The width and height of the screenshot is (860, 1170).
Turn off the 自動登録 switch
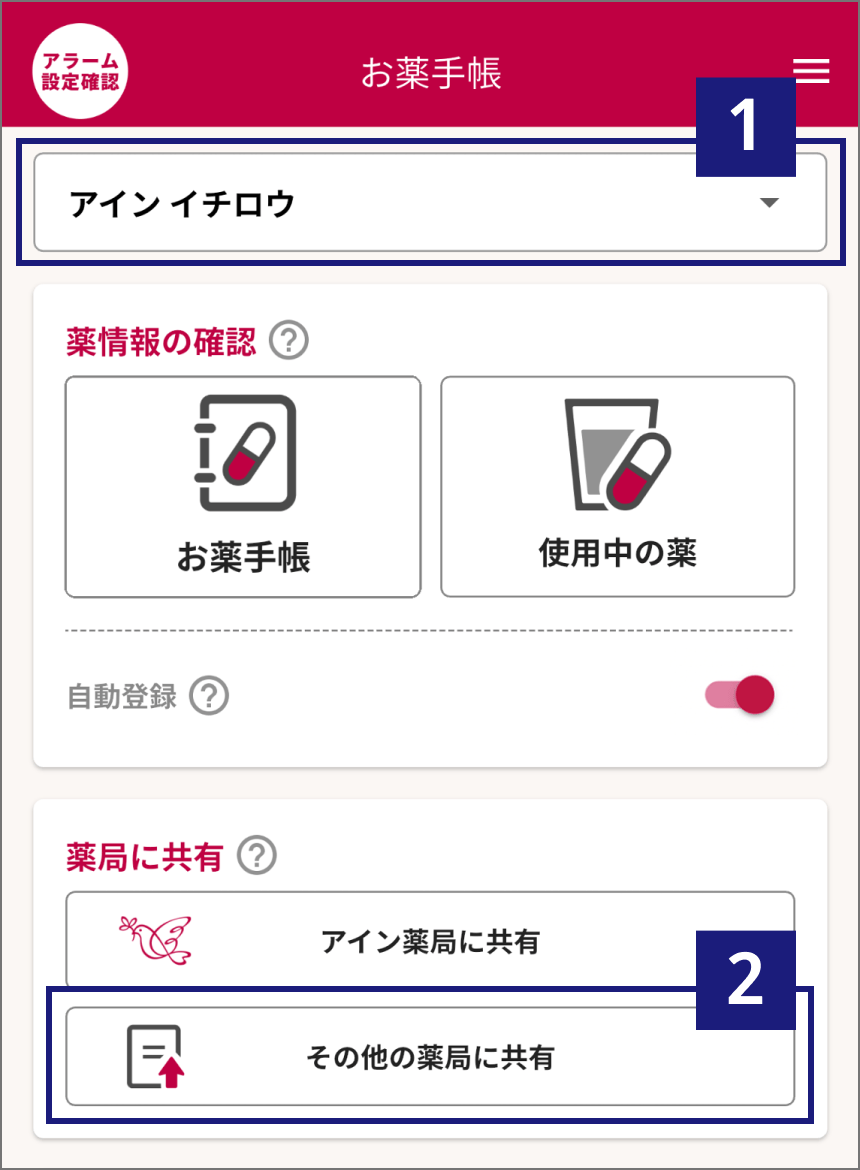tap(742, 695)
